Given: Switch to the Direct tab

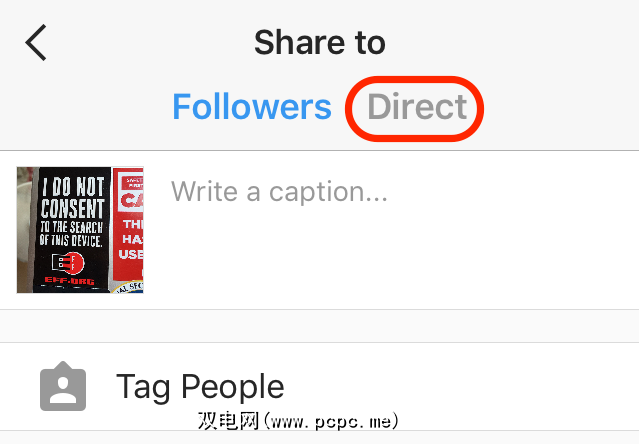Looking at the screenshot, I should pos(417,106).
